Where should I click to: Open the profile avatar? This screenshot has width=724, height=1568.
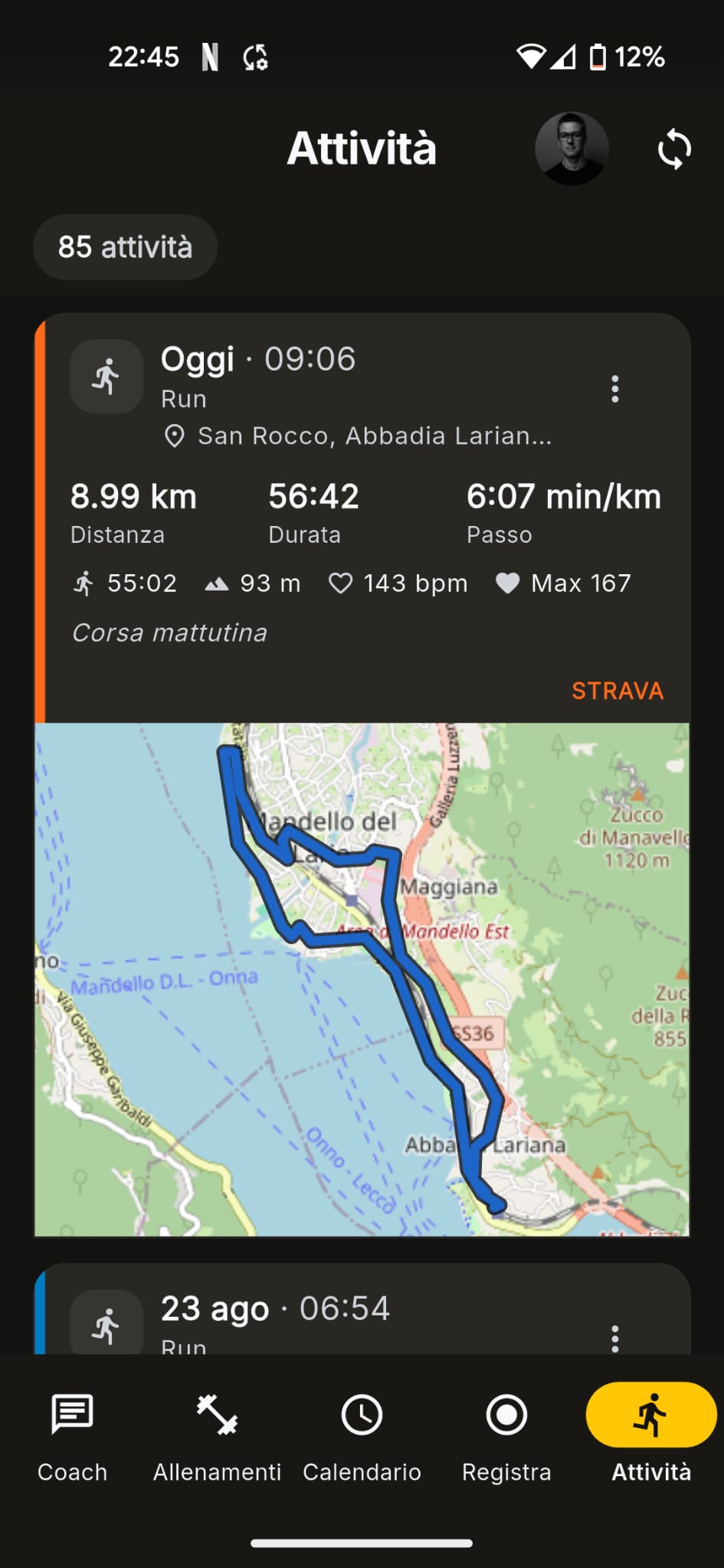[572, 149]
